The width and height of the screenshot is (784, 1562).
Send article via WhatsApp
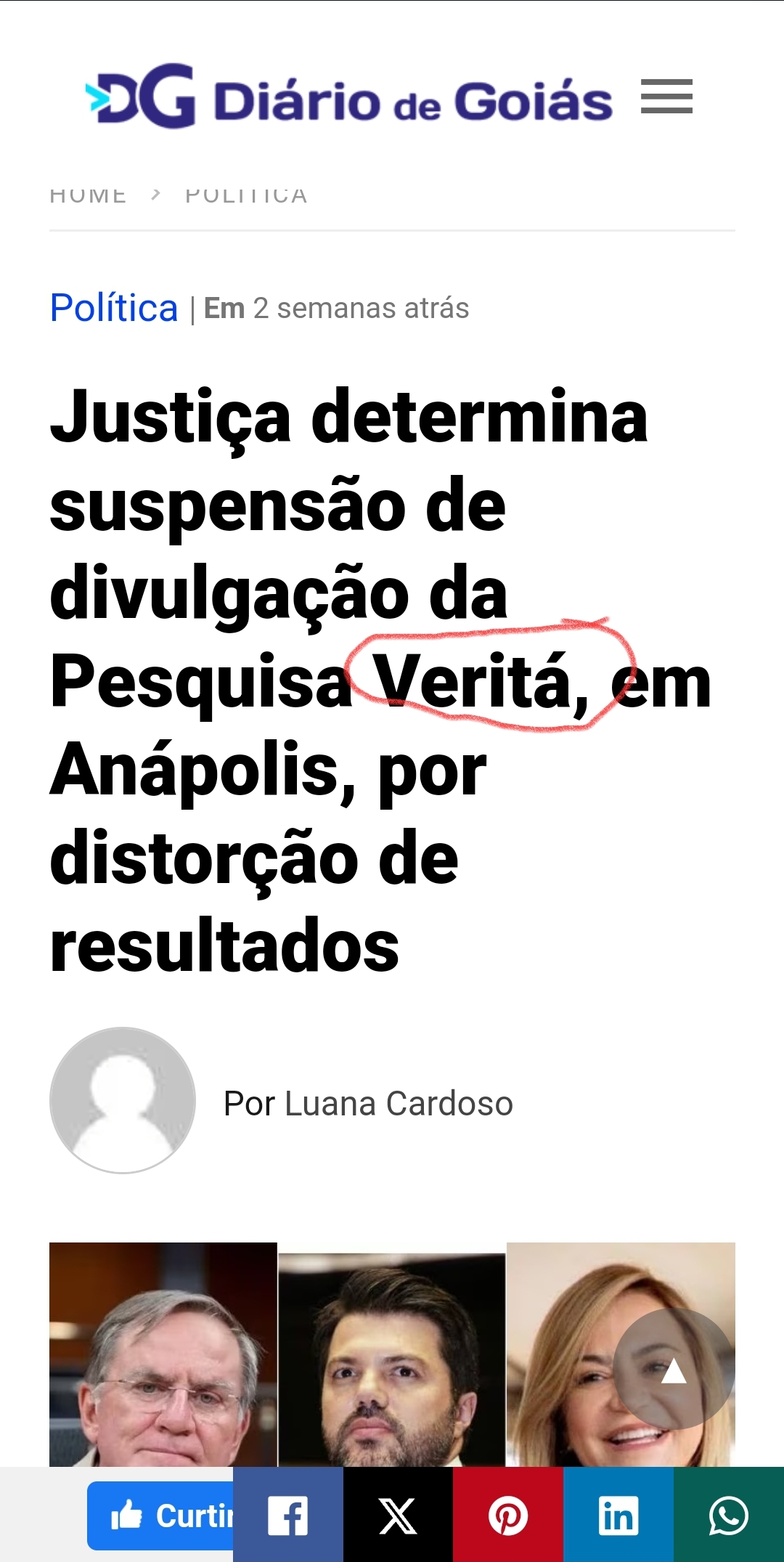click(728, 1516)
